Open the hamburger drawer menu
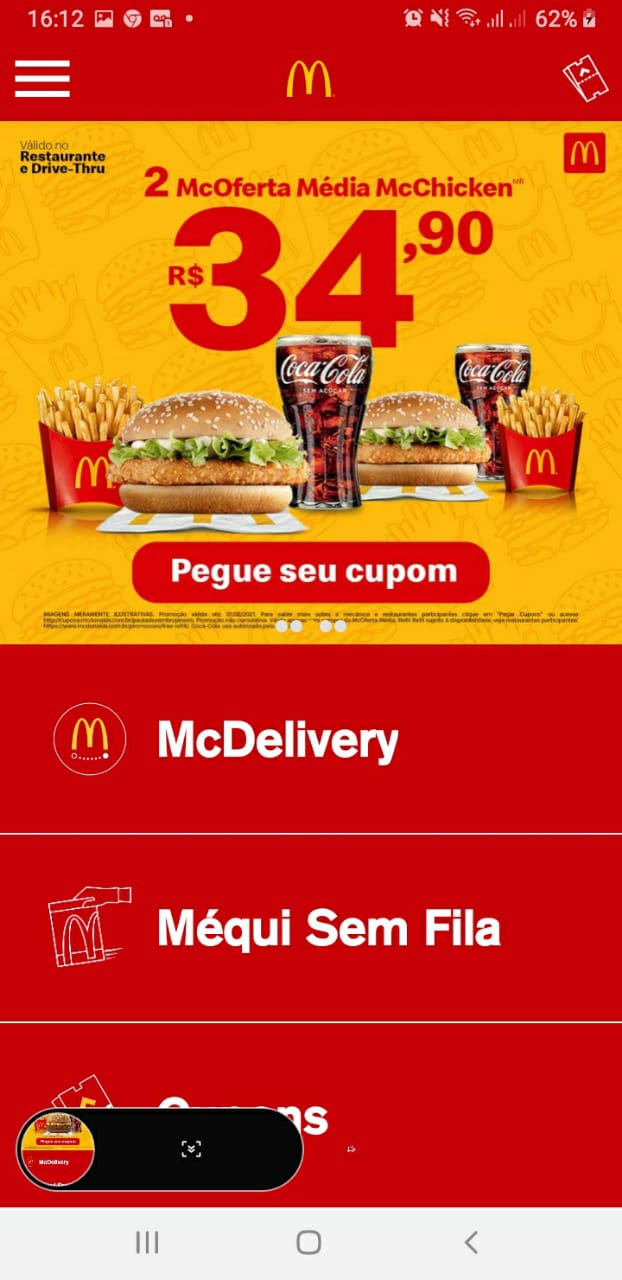622x1280 pixels. [42, 78]
